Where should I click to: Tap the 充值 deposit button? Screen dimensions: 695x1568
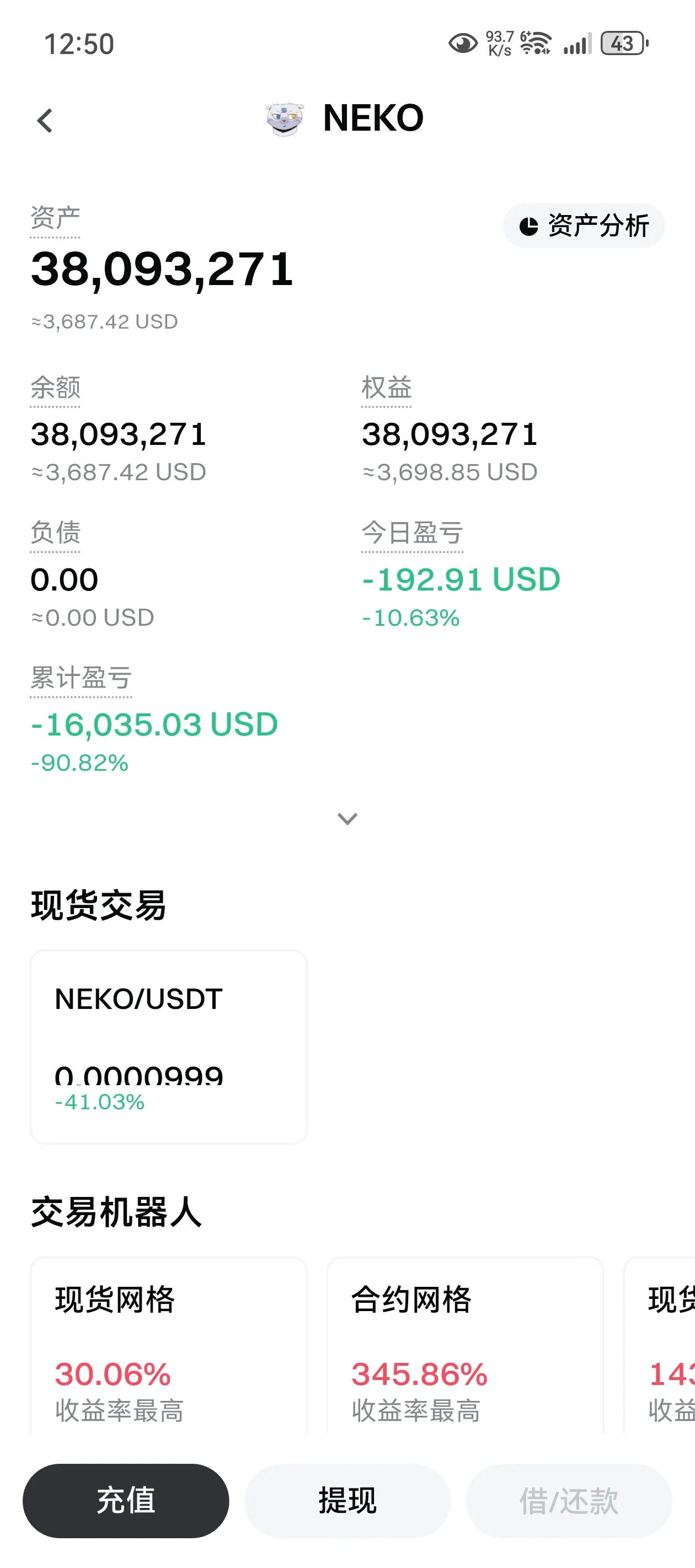point(126,1500)
